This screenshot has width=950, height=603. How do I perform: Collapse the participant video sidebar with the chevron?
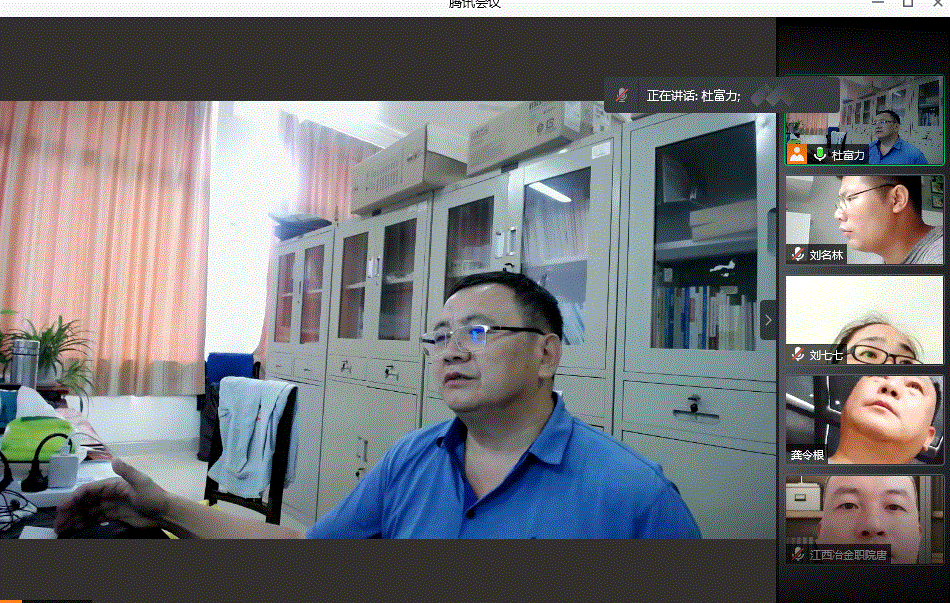[x=768, y=320]
